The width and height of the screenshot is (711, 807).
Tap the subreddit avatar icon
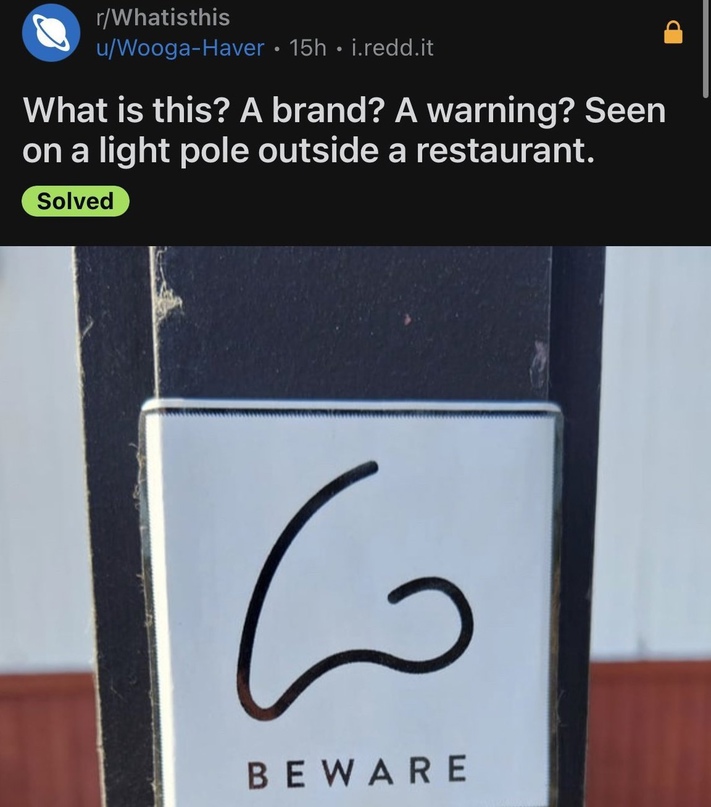coord(51,33)
